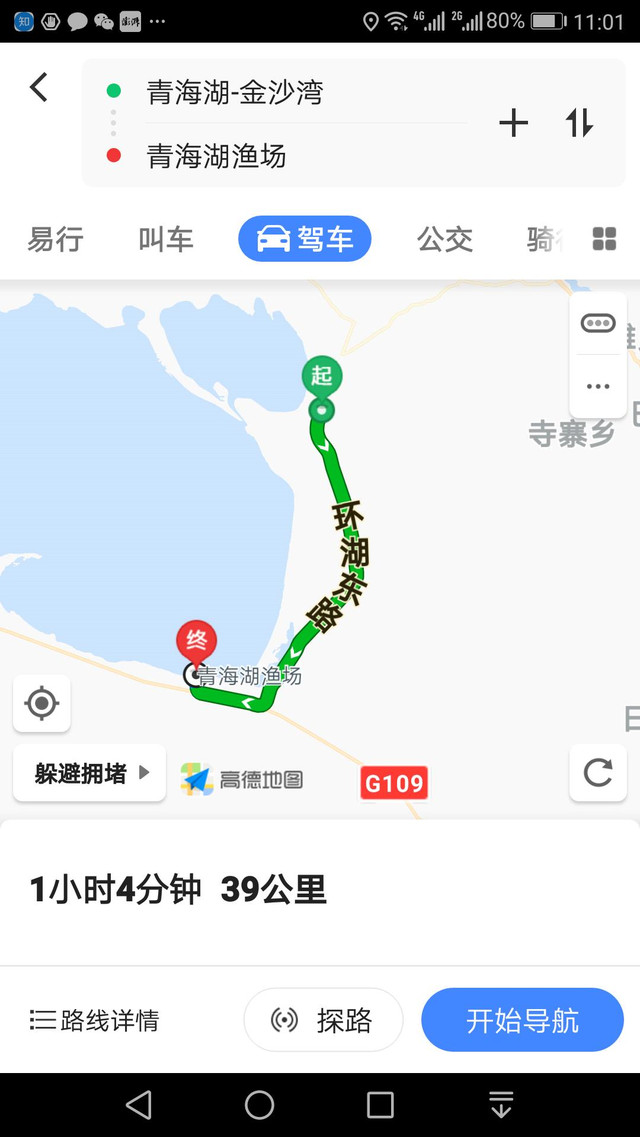The height and width of the screenshot is (1137, 640).
Task: Swap start and destination
Action: click(579, 123)
